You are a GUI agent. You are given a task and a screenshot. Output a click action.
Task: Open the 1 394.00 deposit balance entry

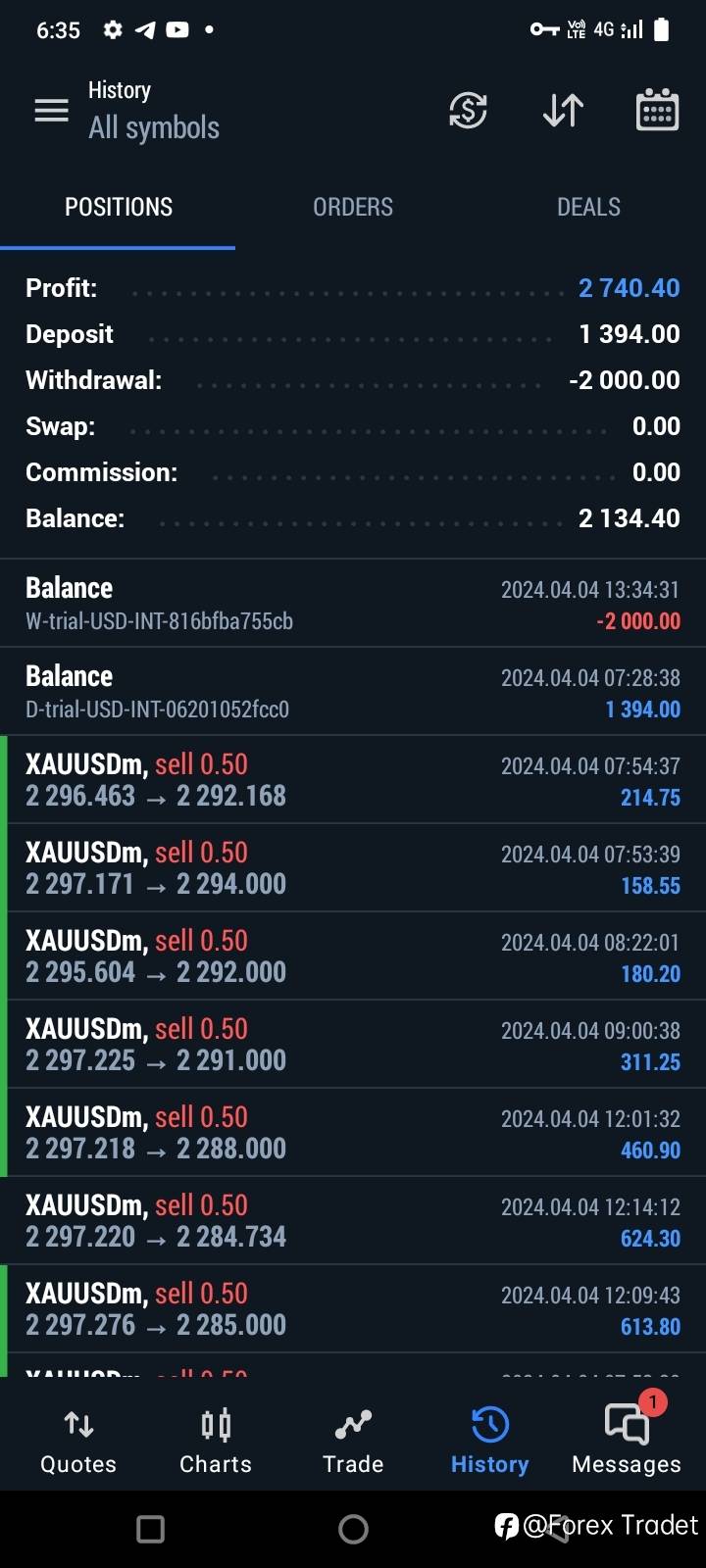pyautogui.click(x=353, y=692)
